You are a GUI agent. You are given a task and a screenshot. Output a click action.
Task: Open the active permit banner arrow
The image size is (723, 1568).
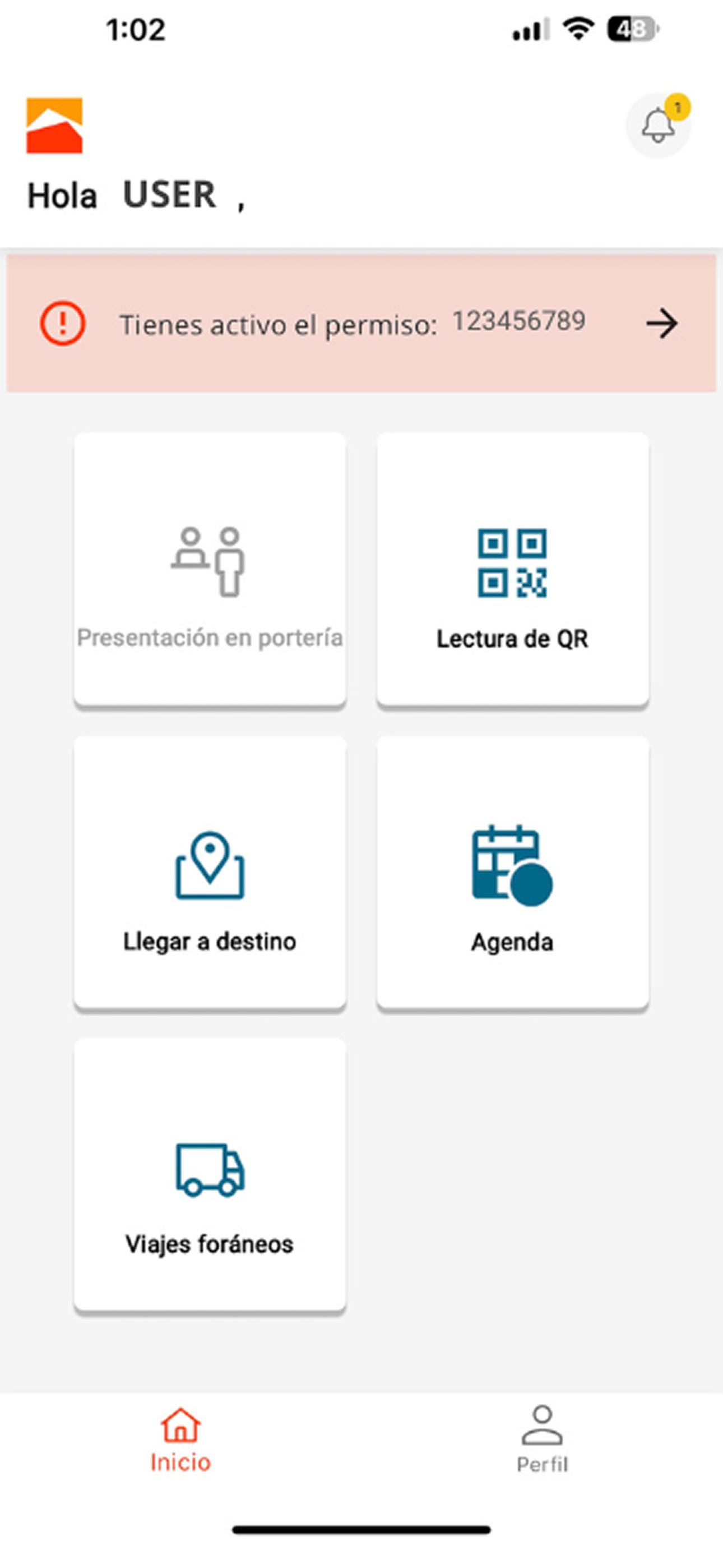click(x=661, y=323)
